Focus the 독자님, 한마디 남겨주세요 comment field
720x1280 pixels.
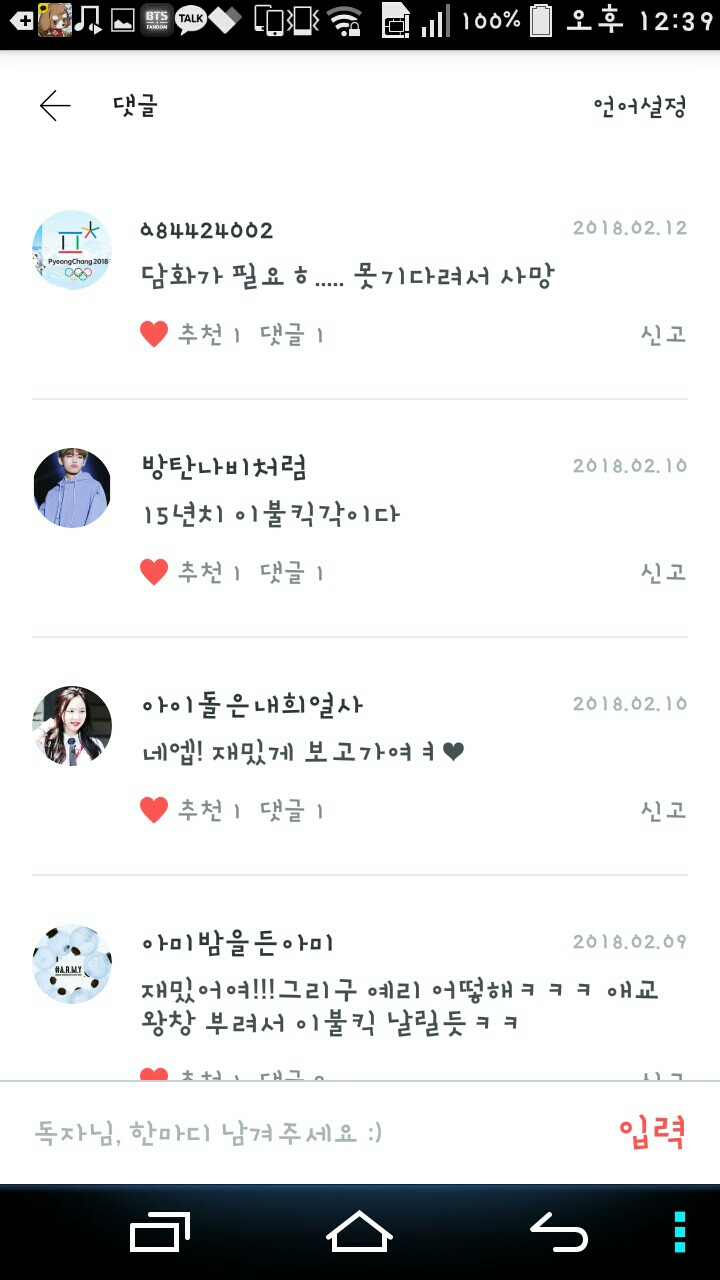pyautogui.click(x=300, y=1133)
